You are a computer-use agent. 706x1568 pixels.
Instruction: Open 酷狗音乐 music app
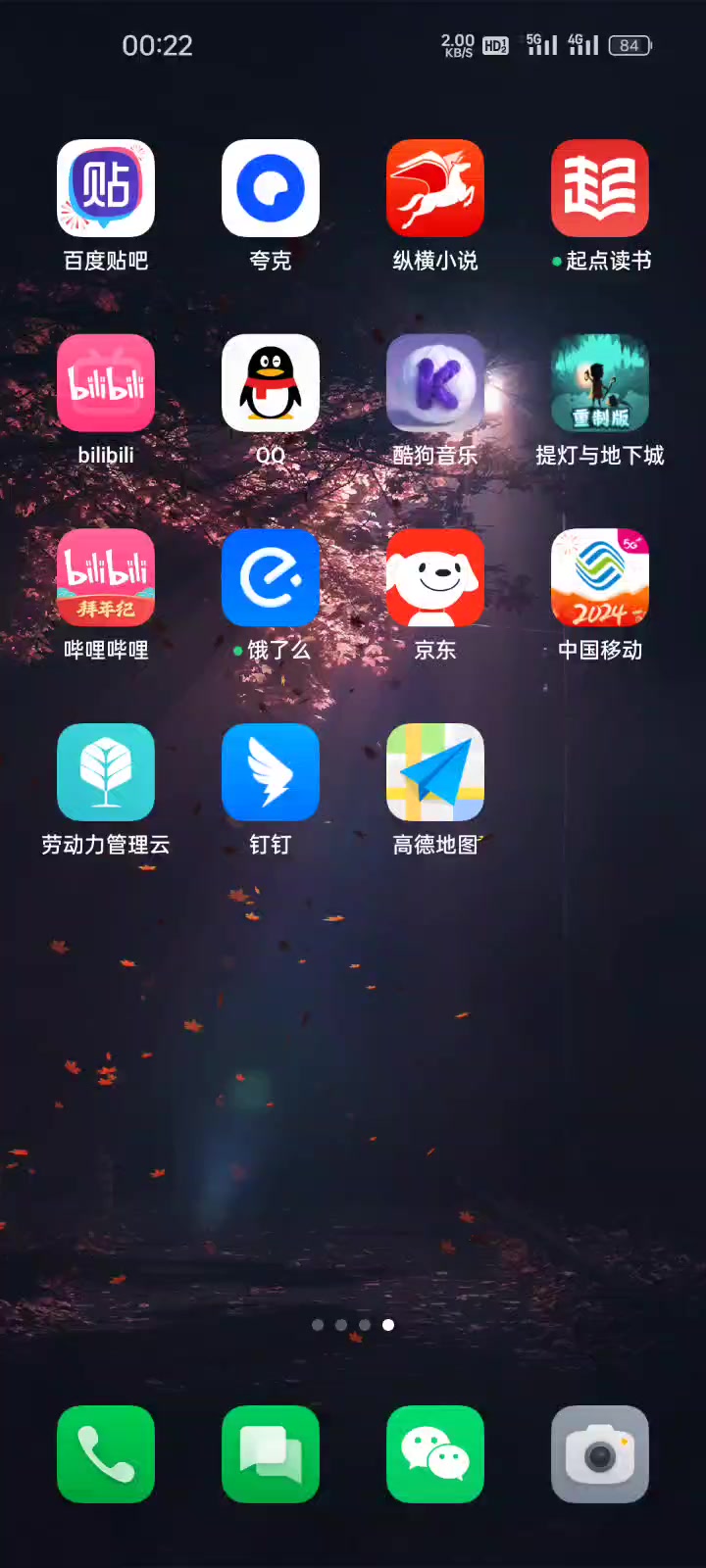tap(435, 383)
